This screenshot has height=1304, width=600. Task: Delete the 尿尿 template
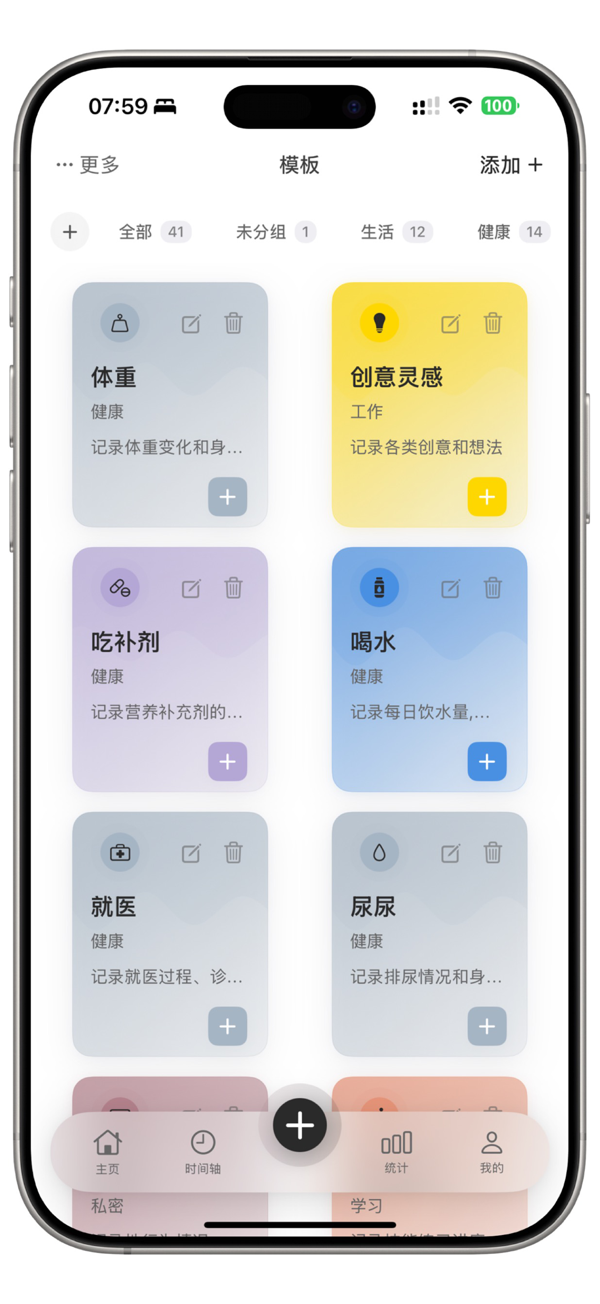pos(493,853)
